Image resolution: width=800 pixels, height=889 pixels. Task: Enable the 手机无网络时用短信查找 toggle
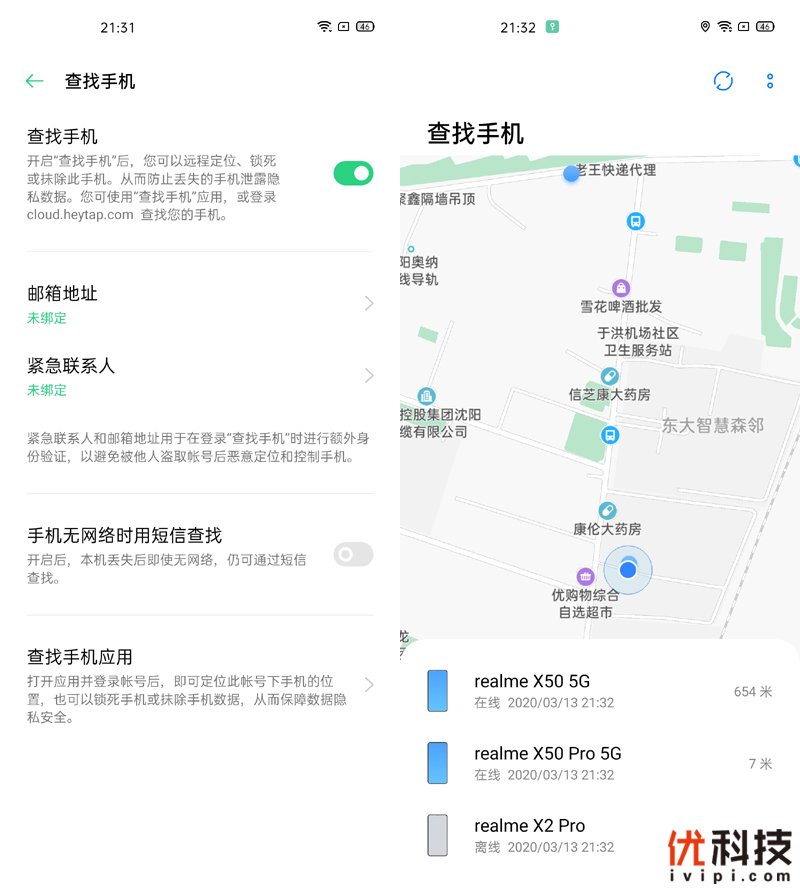[353, 553]
